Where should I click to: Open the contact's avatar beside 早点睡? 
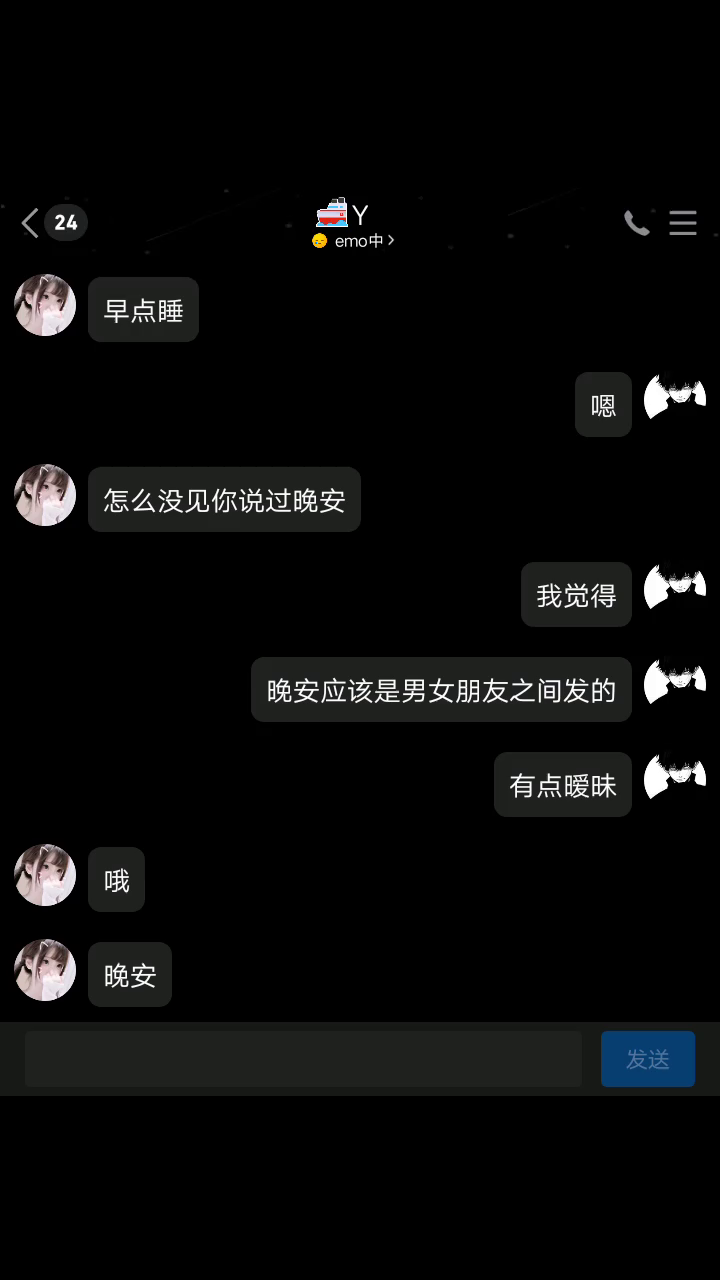(x=45, y=305)
